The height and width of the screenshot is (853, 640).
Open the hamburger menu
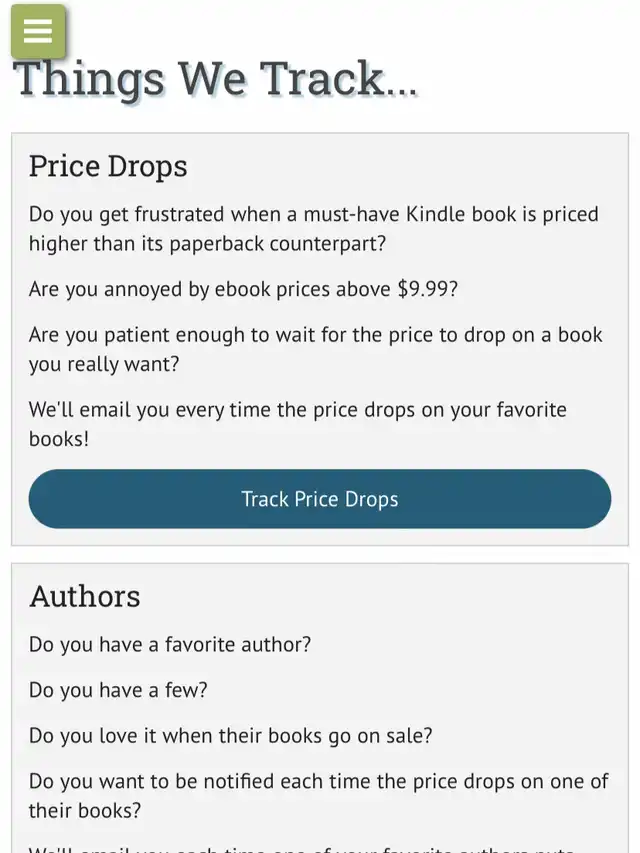38,32
